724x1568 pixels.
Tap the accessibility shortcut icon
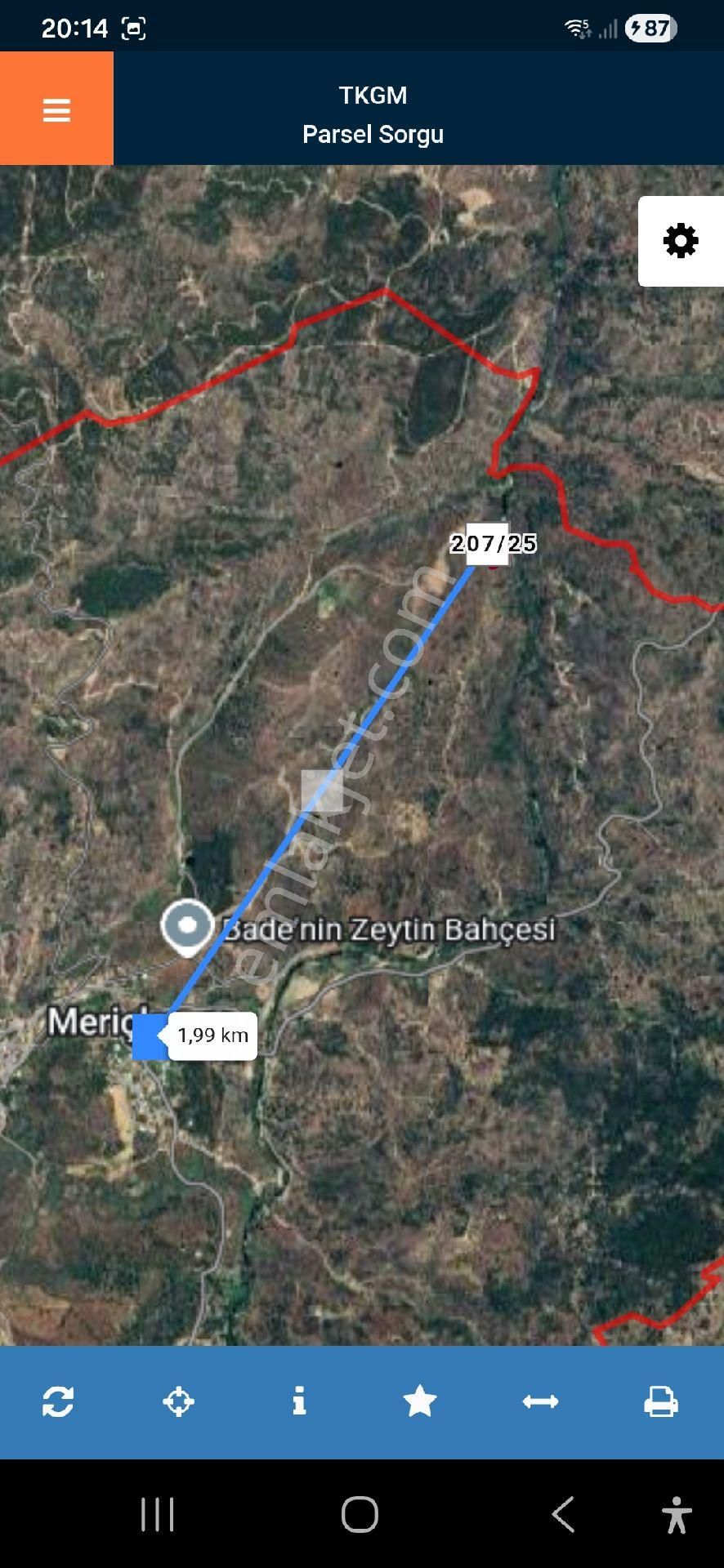pyautogui.click(x=677, y=1513)
